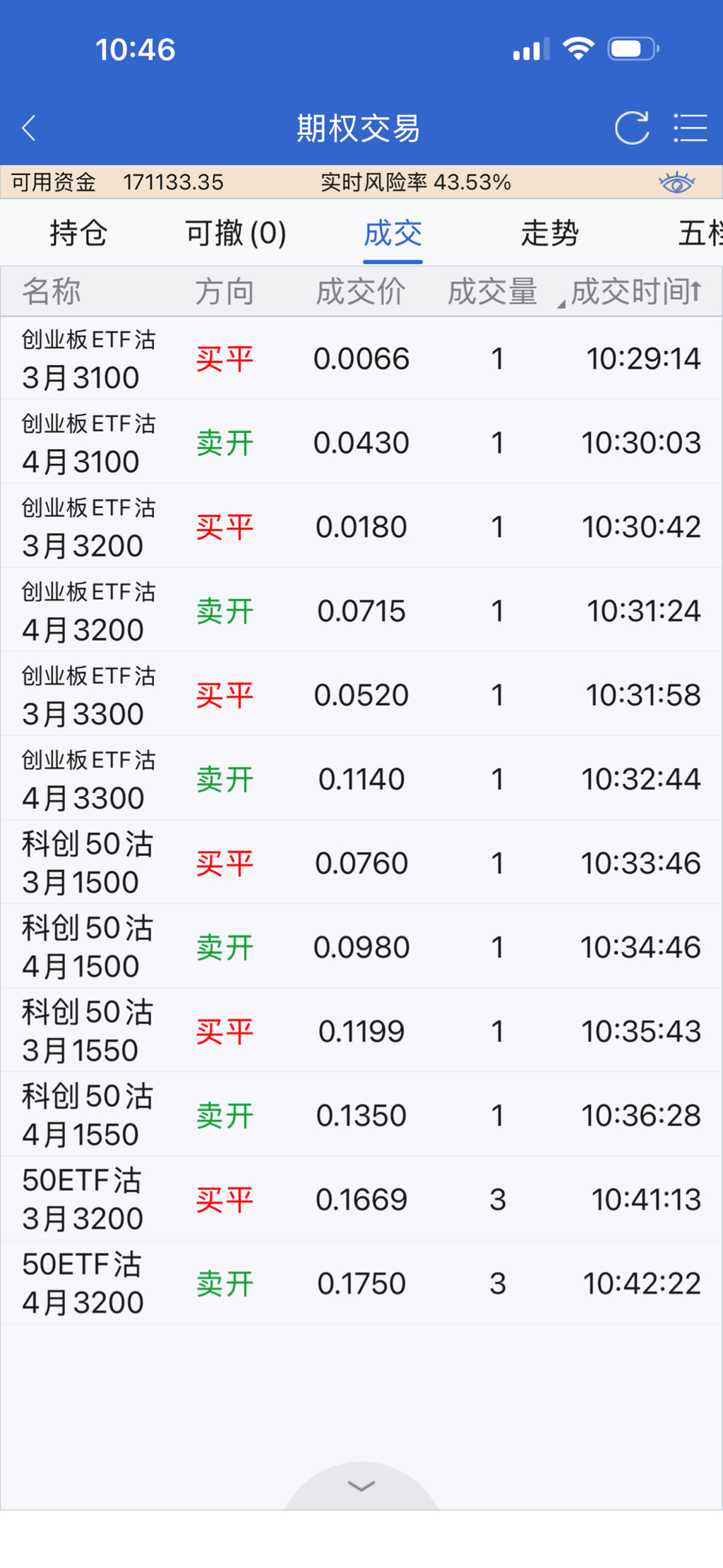The height and width of the screenshot is (1568, 723).
Task: Switch to the 走势 tab
Action: [x=549, y=233]
